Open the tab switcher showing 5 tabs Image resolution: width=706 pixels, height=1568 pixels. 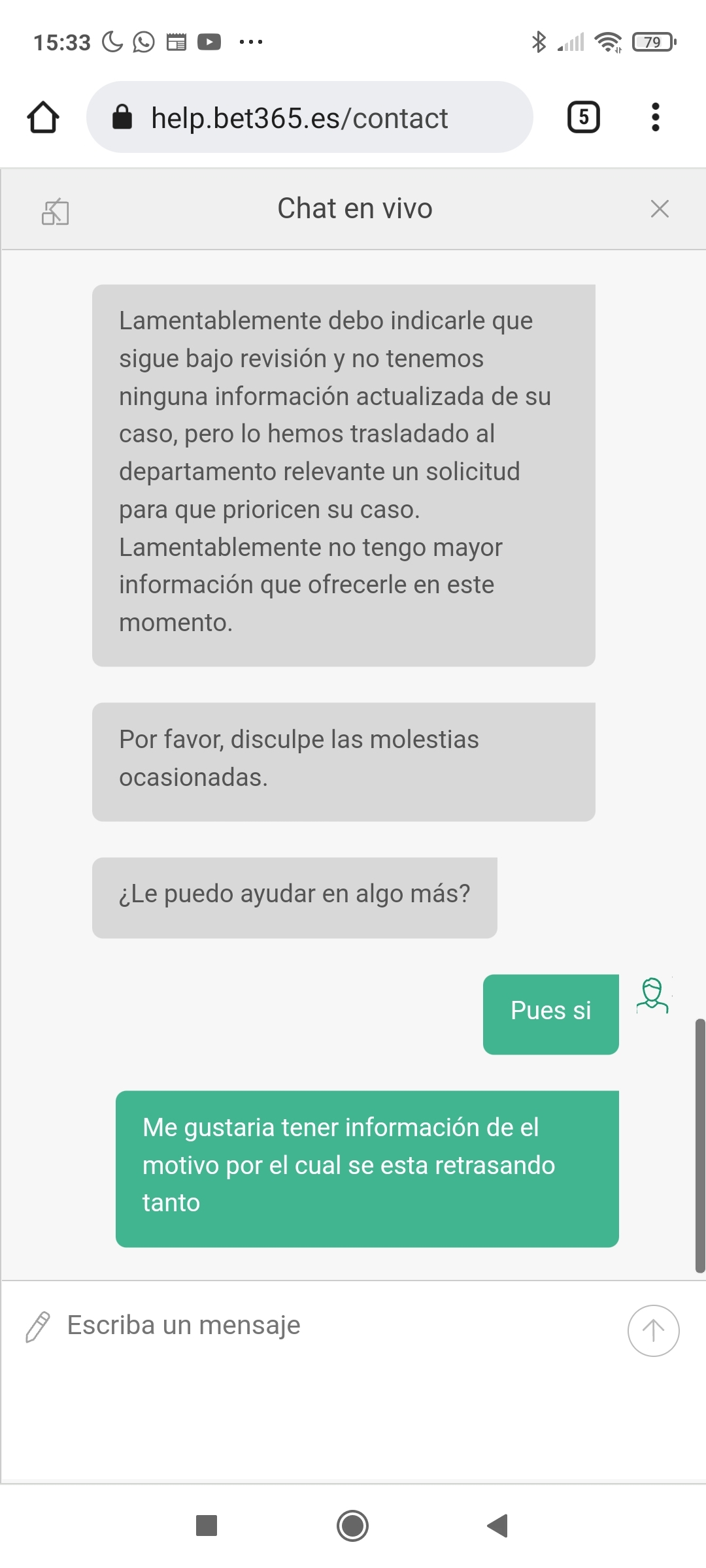coord(584,118)
